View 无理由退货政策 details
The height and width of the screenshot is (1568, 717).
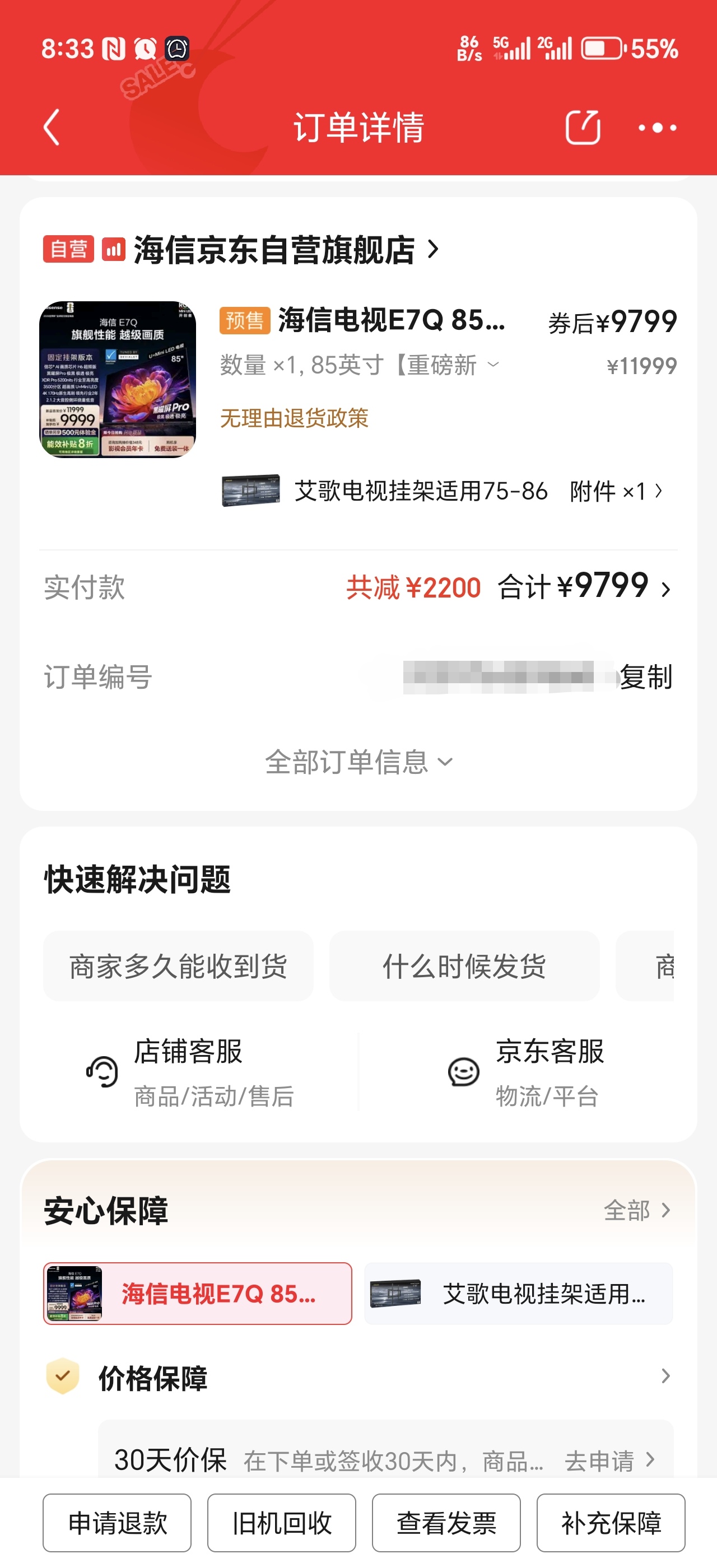294,418
